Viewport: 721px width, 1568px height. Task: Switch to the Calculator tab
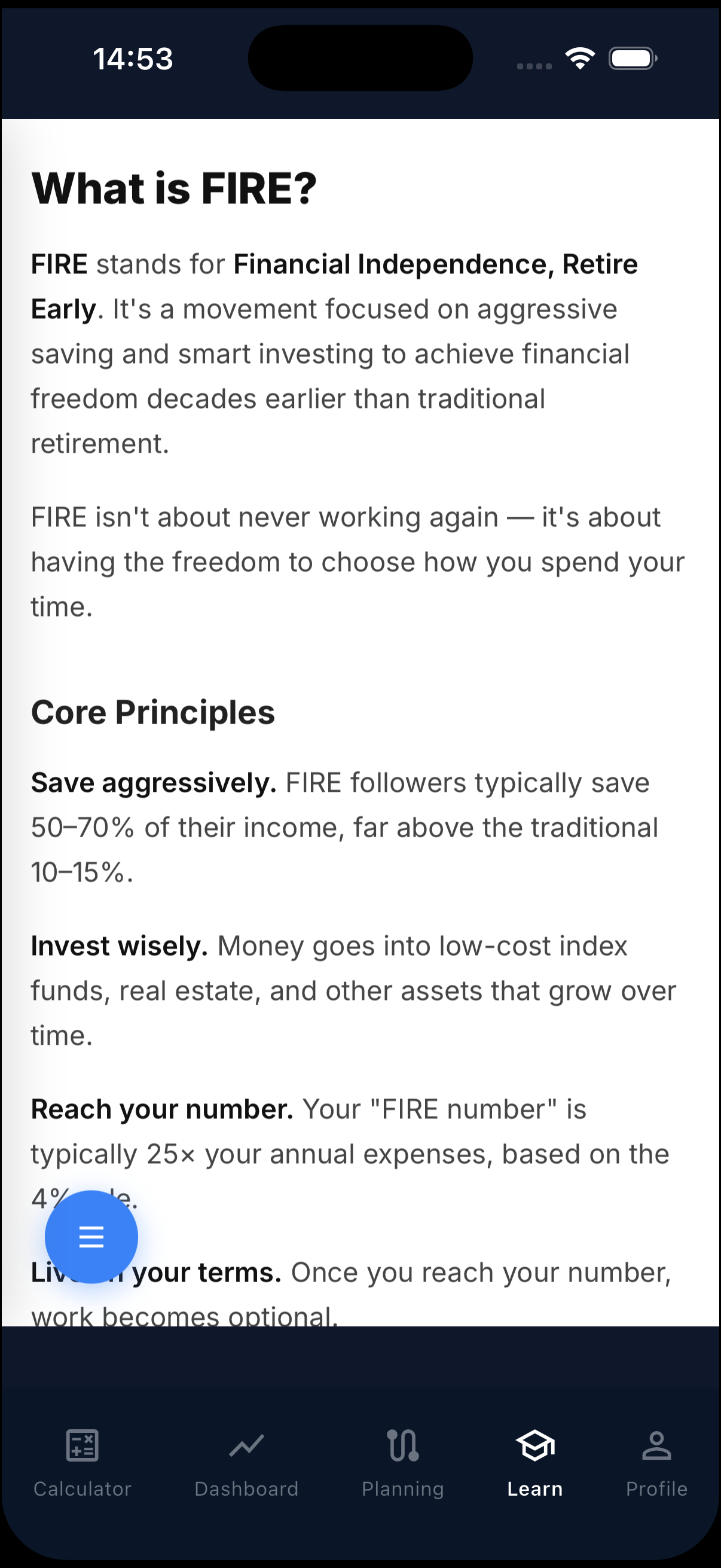coord(82,1461)
